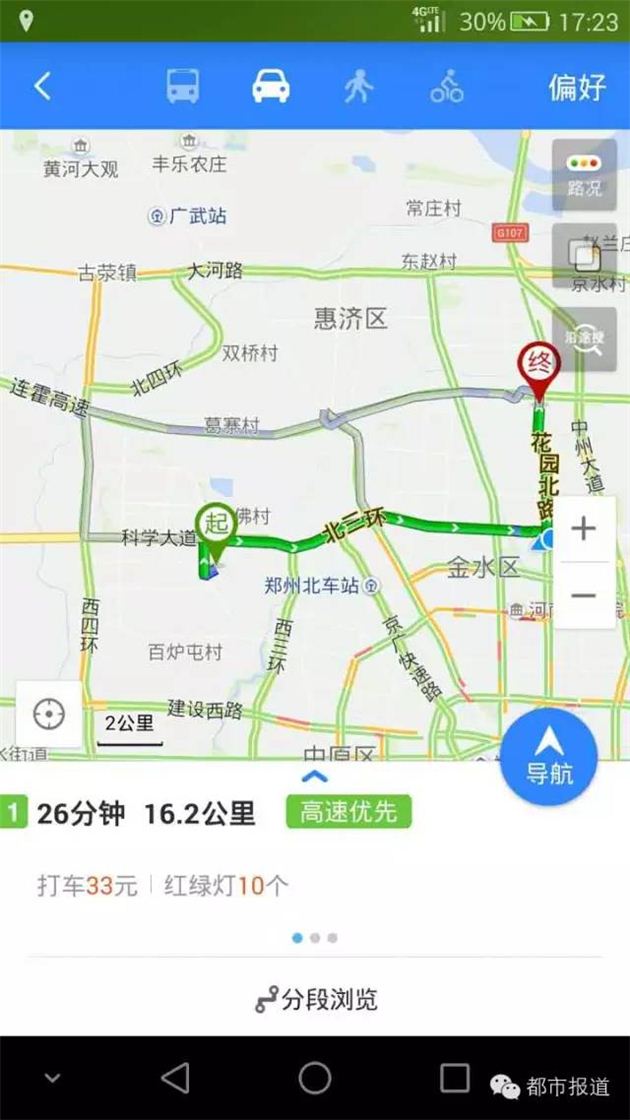Select the car driving mode
Viewport: 630px width, 1120px height.
[x=271, y=87]
